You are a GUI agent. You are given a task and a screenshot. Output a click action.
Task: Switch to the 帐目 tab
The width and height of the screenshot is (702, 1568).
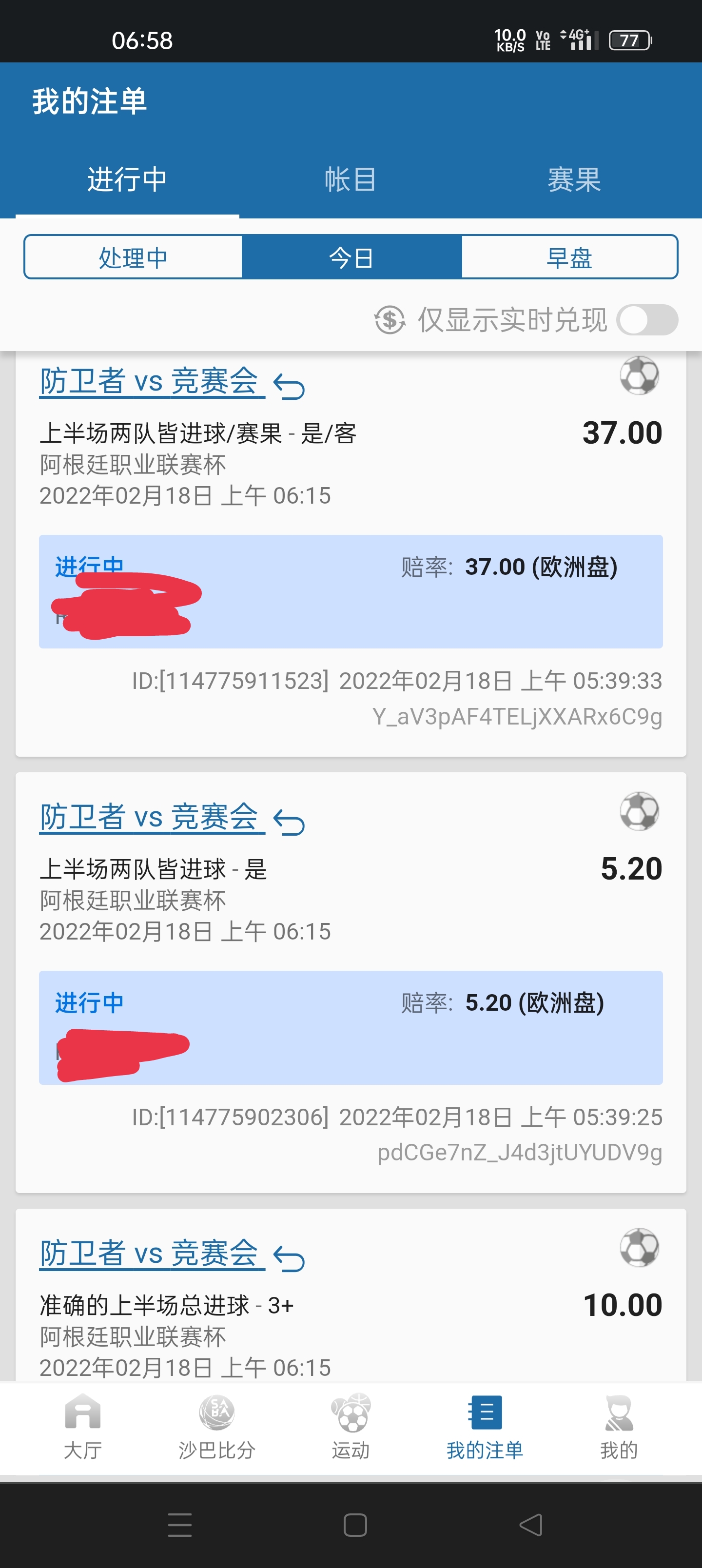350,179
